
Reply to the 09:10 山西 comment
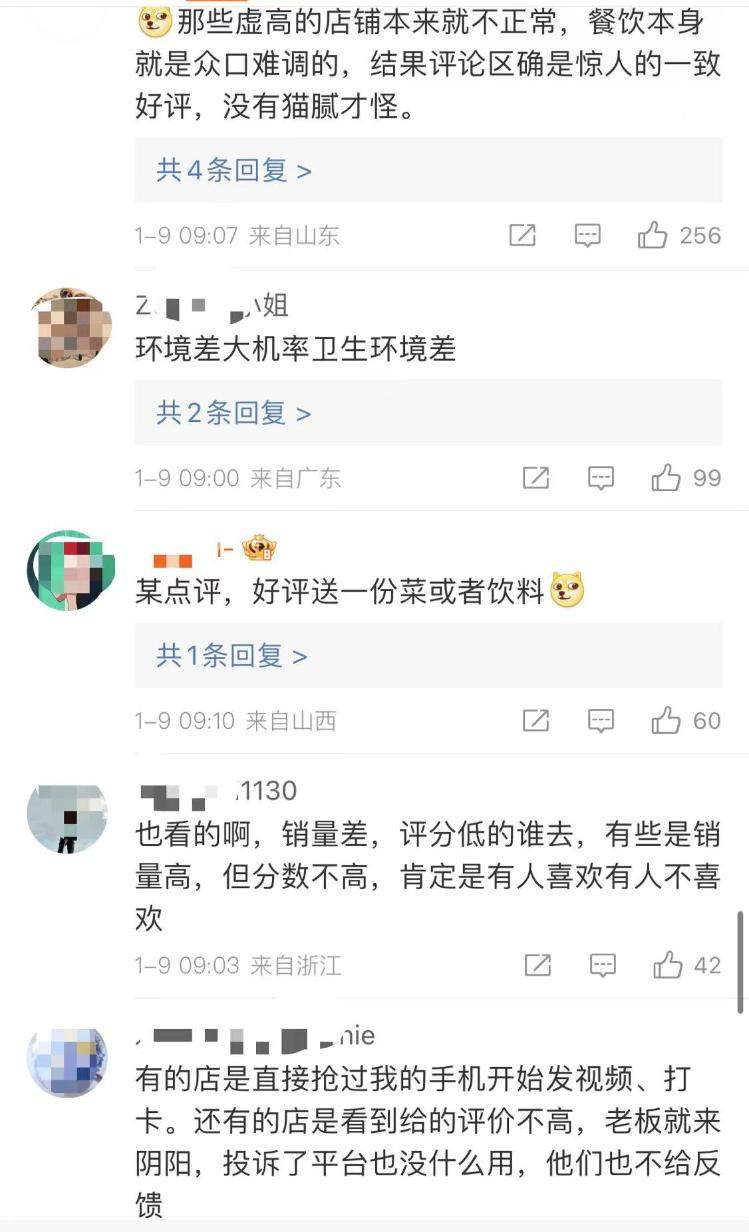(600, 720)
